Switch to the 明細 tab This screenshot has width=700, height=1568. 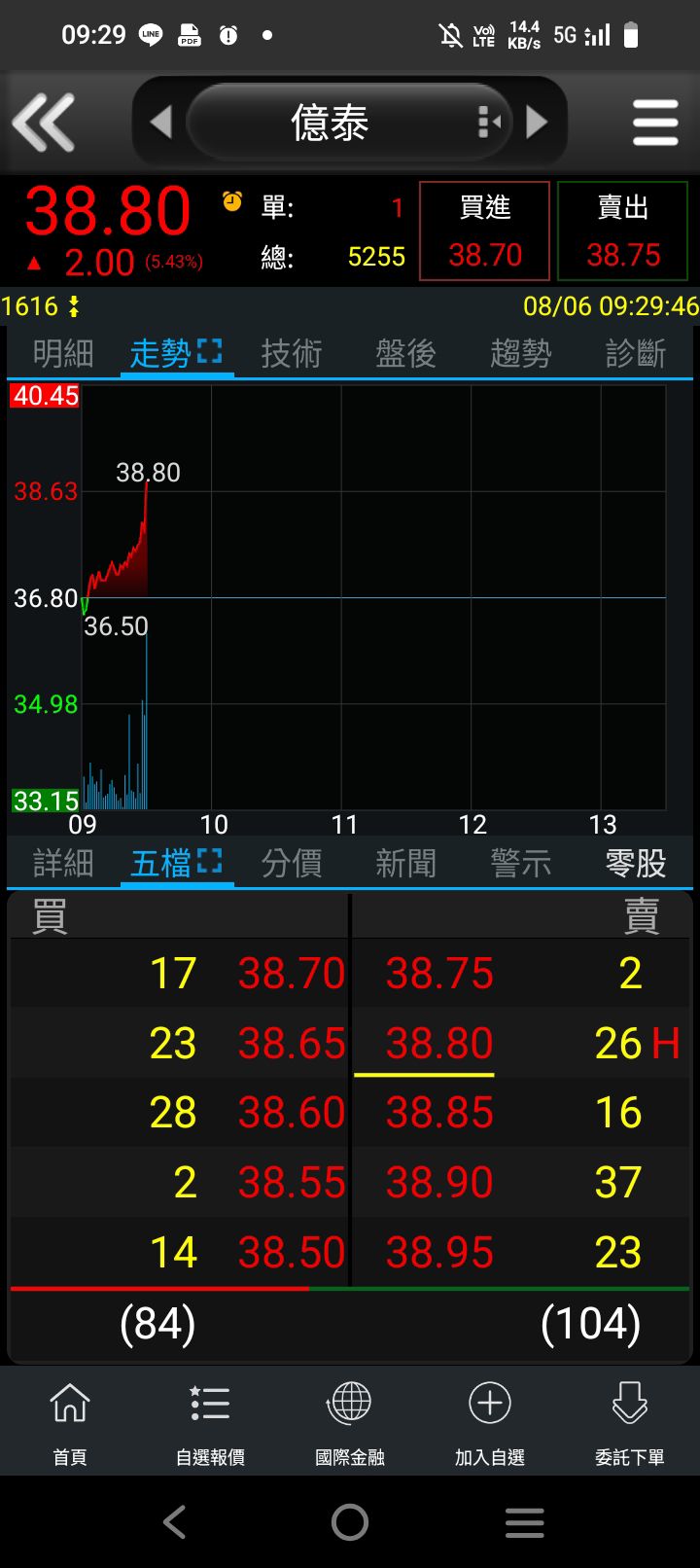(63, 354)
